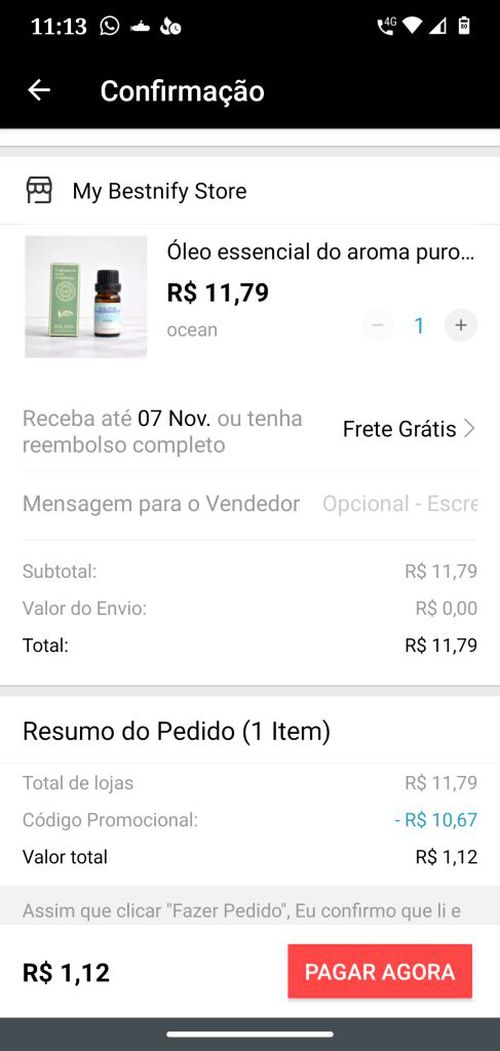Open the essential oil product image
500x1051 pixels.
(x=86, y=296)
